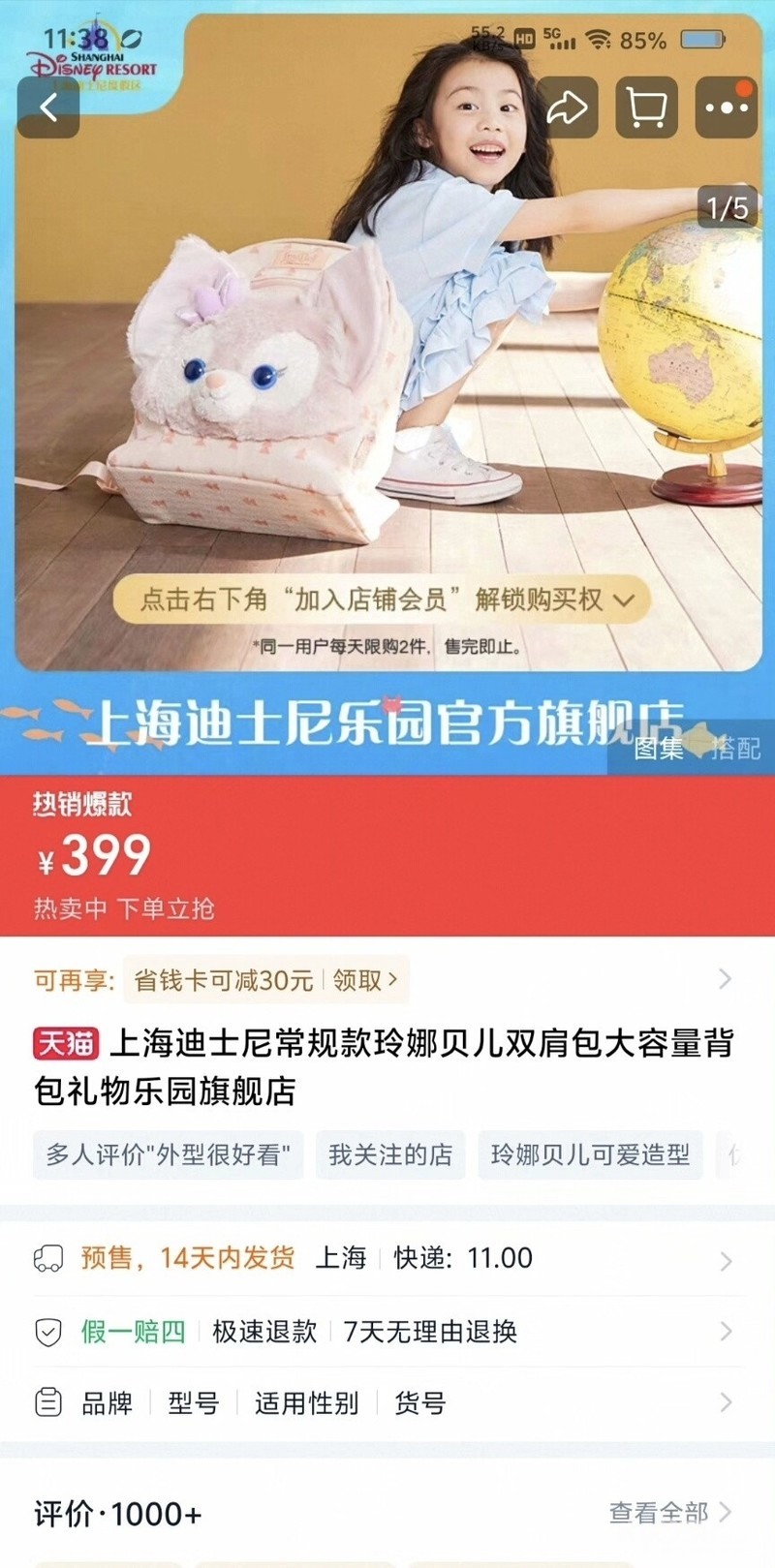
Task: Switch to the 图集 tab
Action: coord(659,748)
